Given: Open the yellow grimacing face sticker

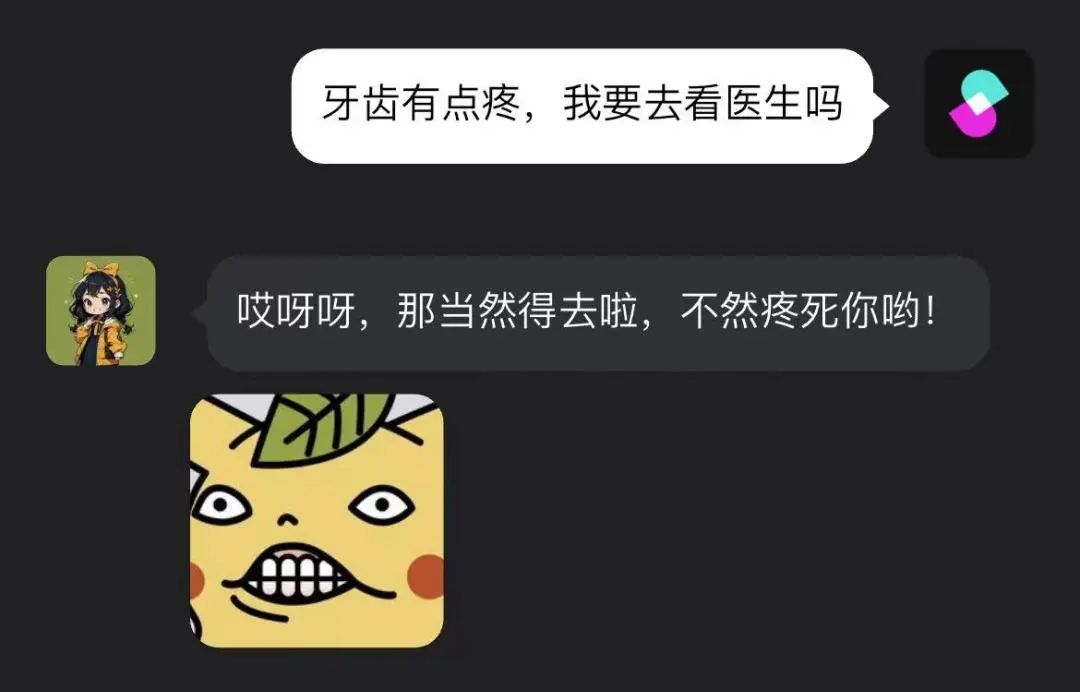Looking at the screenshot, I should click(317, 520).
